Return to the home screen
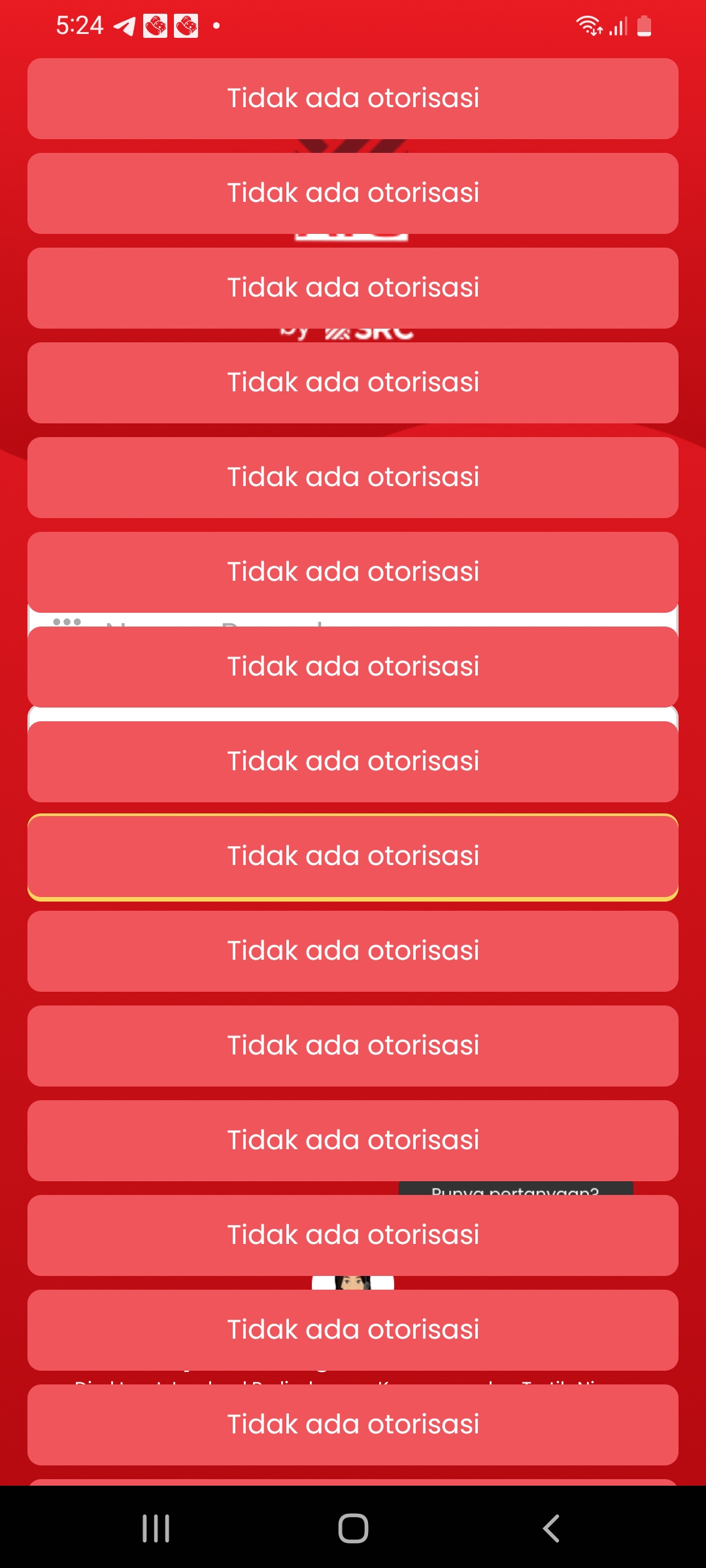The height and width of the screenshot is (1568, 706). click(x=353, y=1528)
